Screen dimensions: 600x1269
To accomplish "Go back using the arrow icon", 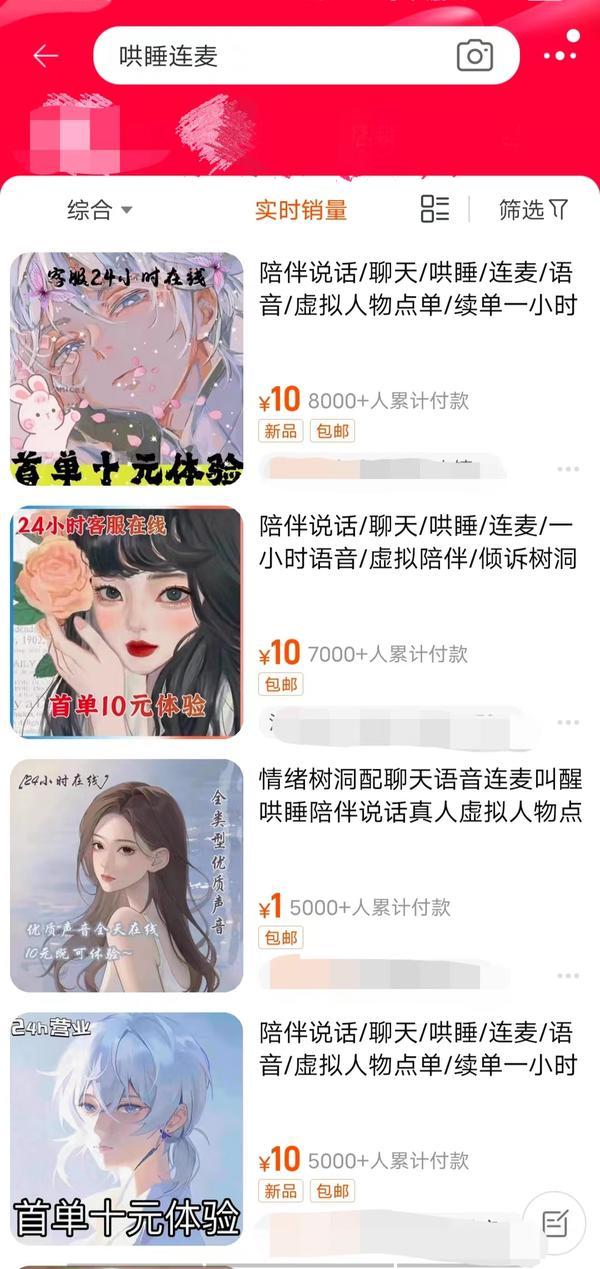I will coord(46,56).
